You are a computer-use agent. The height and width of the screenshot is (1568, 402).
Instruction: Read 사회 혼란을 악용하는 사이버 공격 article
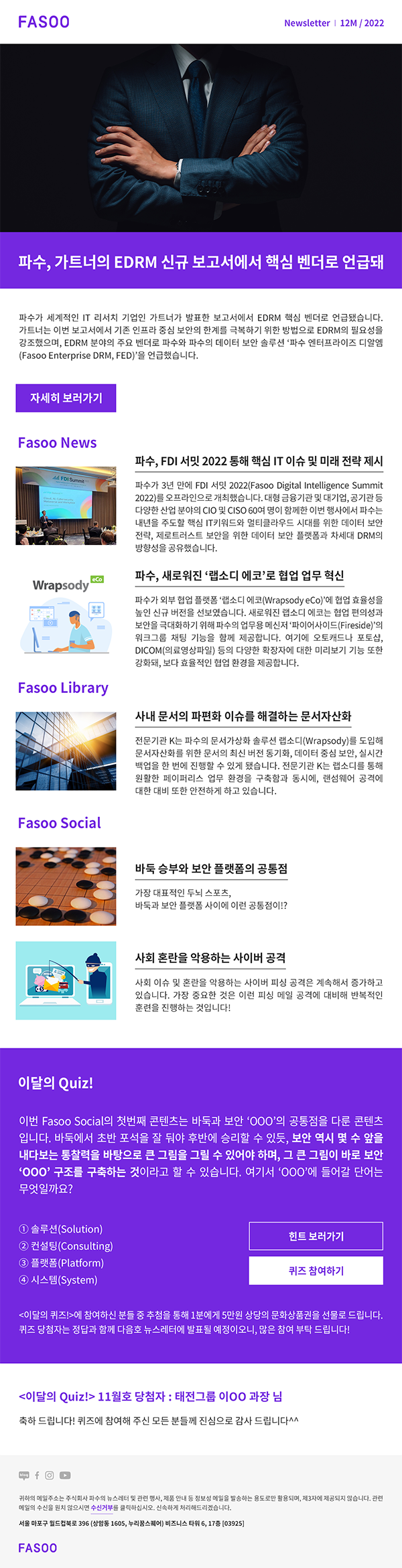pyautogui.click(x=210, y=958)
